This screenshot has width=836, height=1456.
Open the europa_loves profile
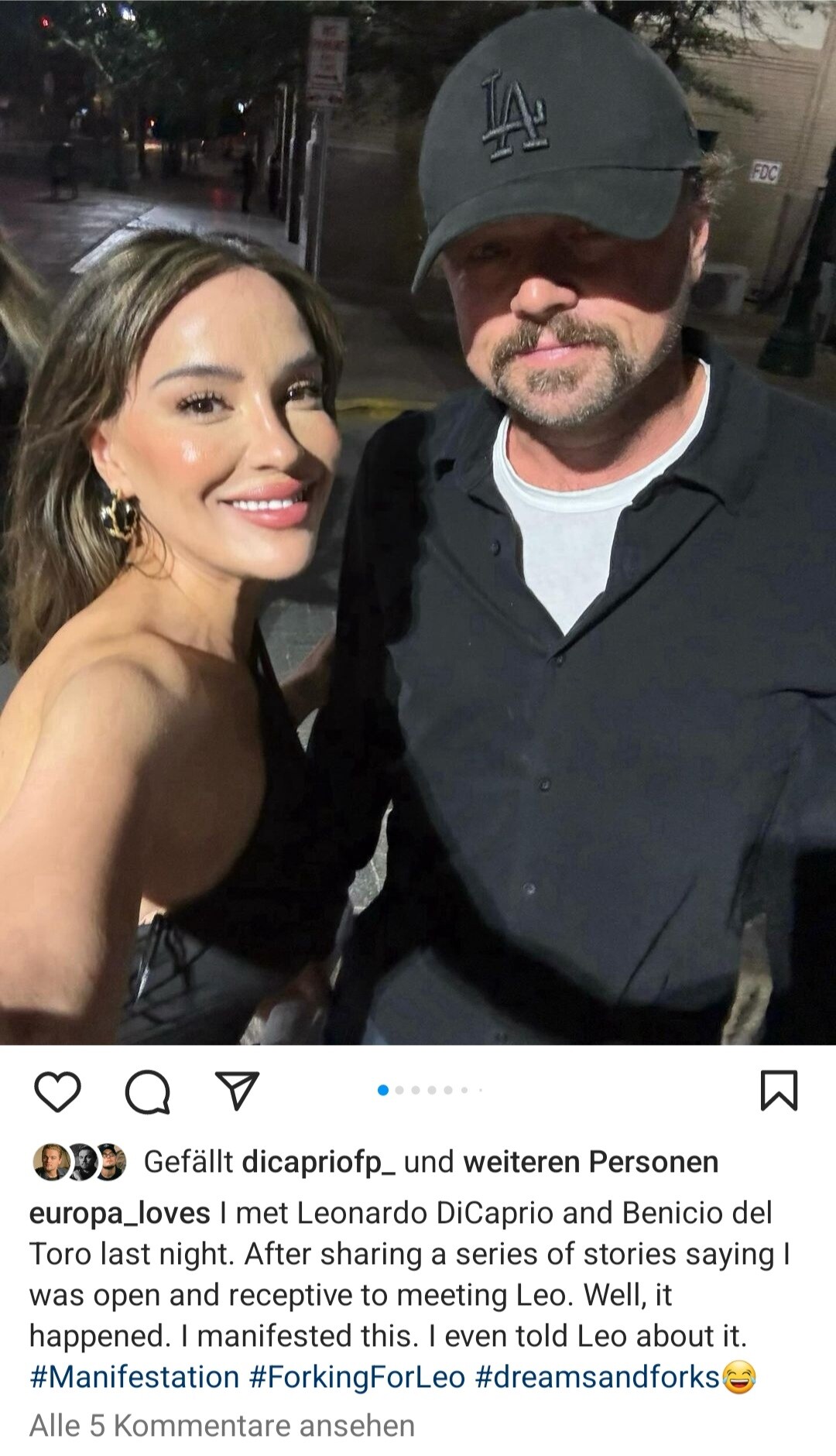(119, 1213)
